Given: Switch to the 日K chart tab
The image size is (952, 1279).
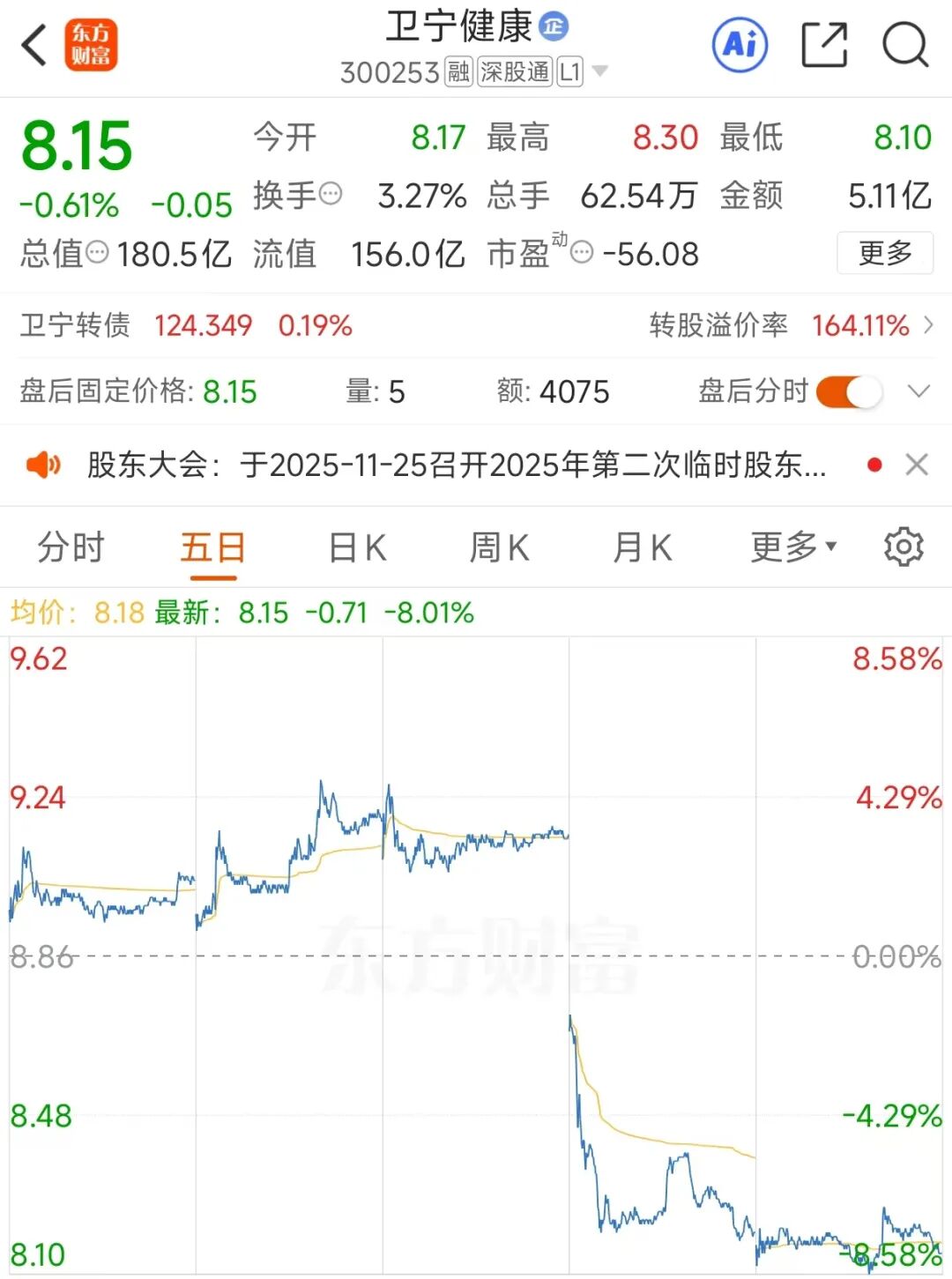Looking at the screenshot, I should (357, 547).
